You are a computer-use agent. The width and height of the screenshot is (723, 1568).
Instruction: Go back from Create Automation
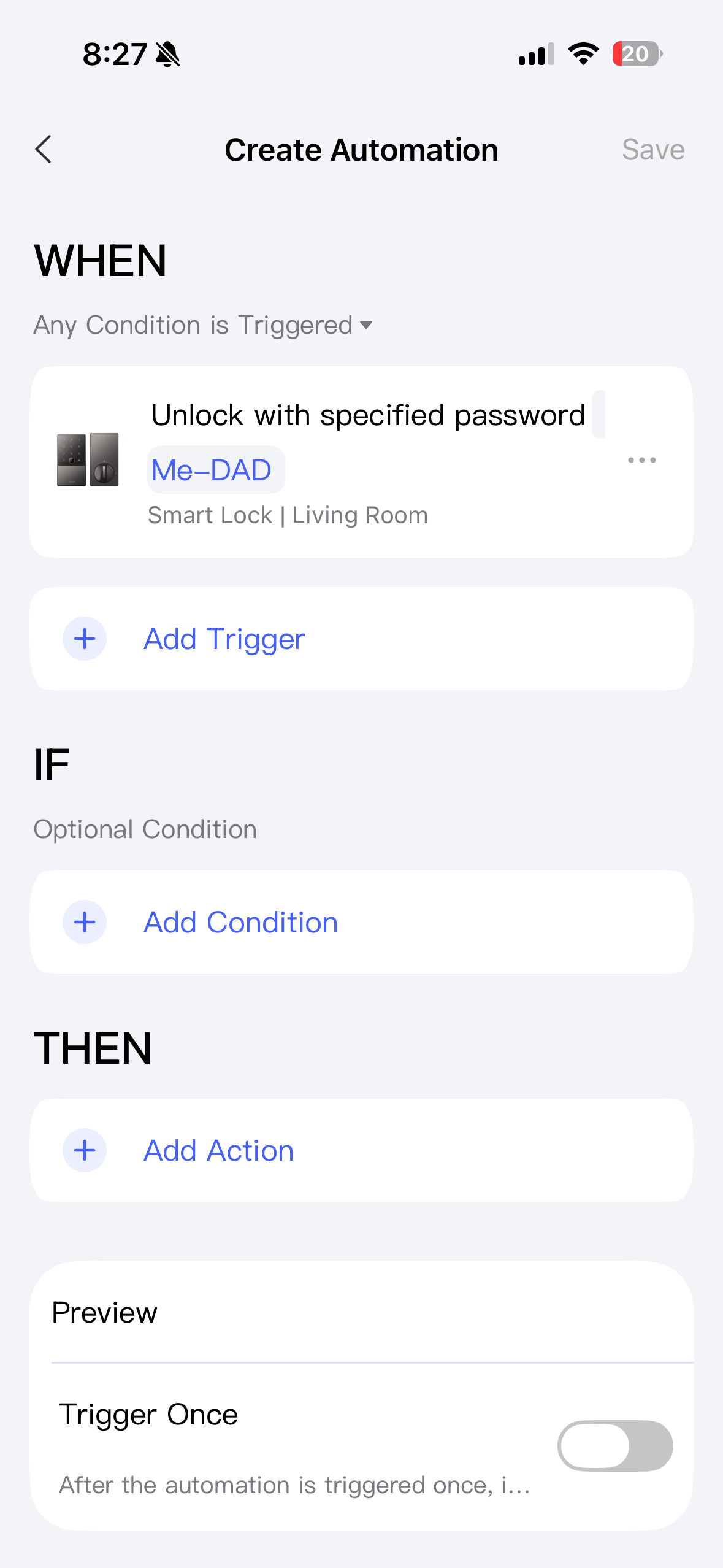point(44,150)
